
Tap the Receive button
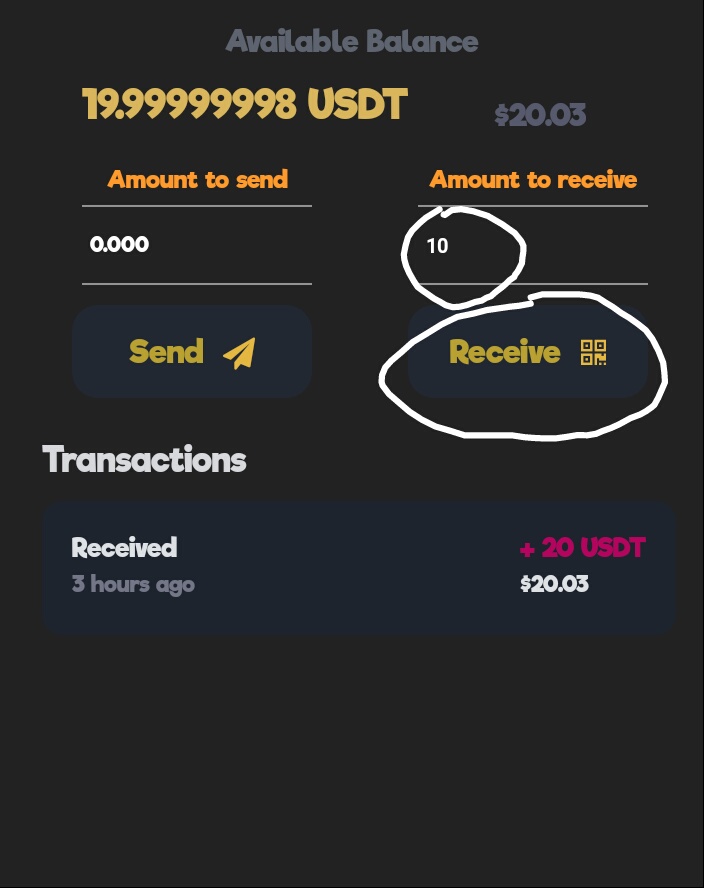[x=527, y=352]
